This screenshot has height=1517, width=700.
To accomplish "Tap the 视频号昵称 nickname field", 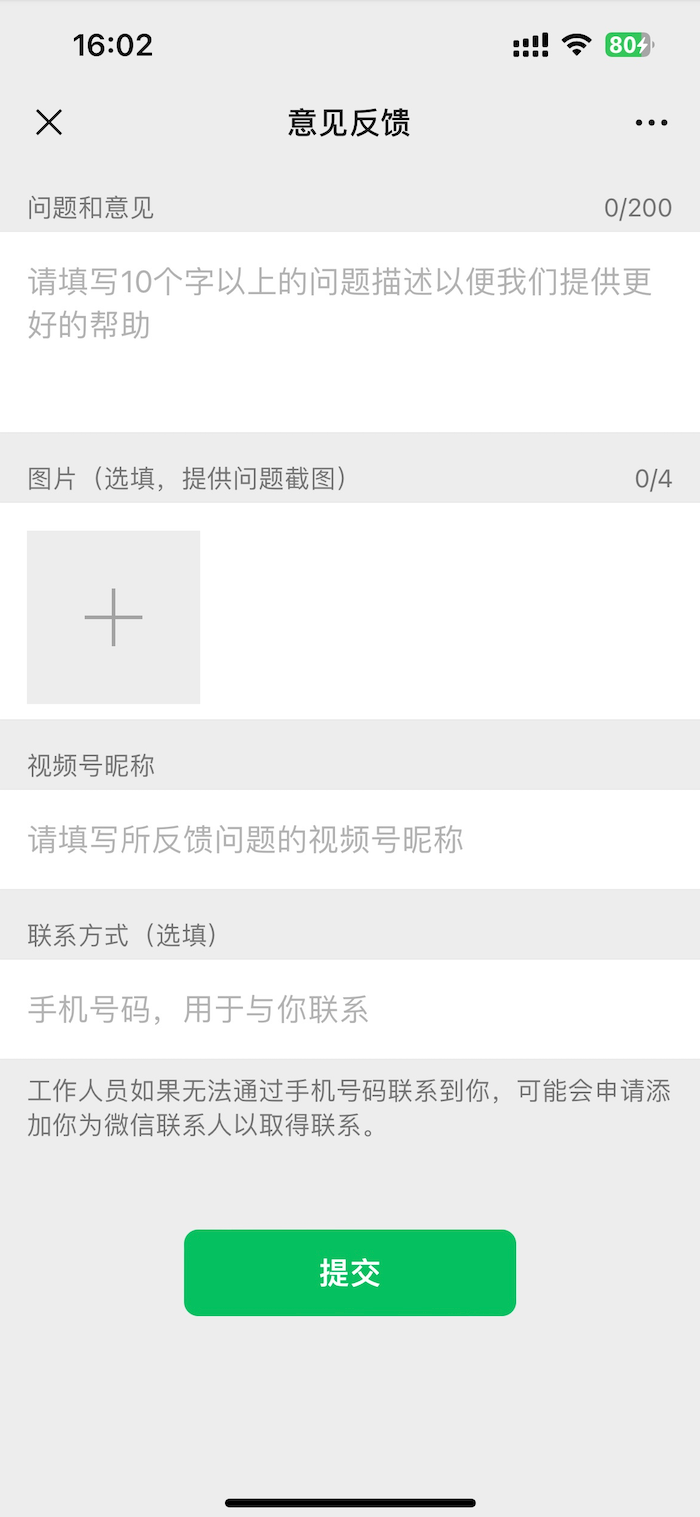I will 350,839.
